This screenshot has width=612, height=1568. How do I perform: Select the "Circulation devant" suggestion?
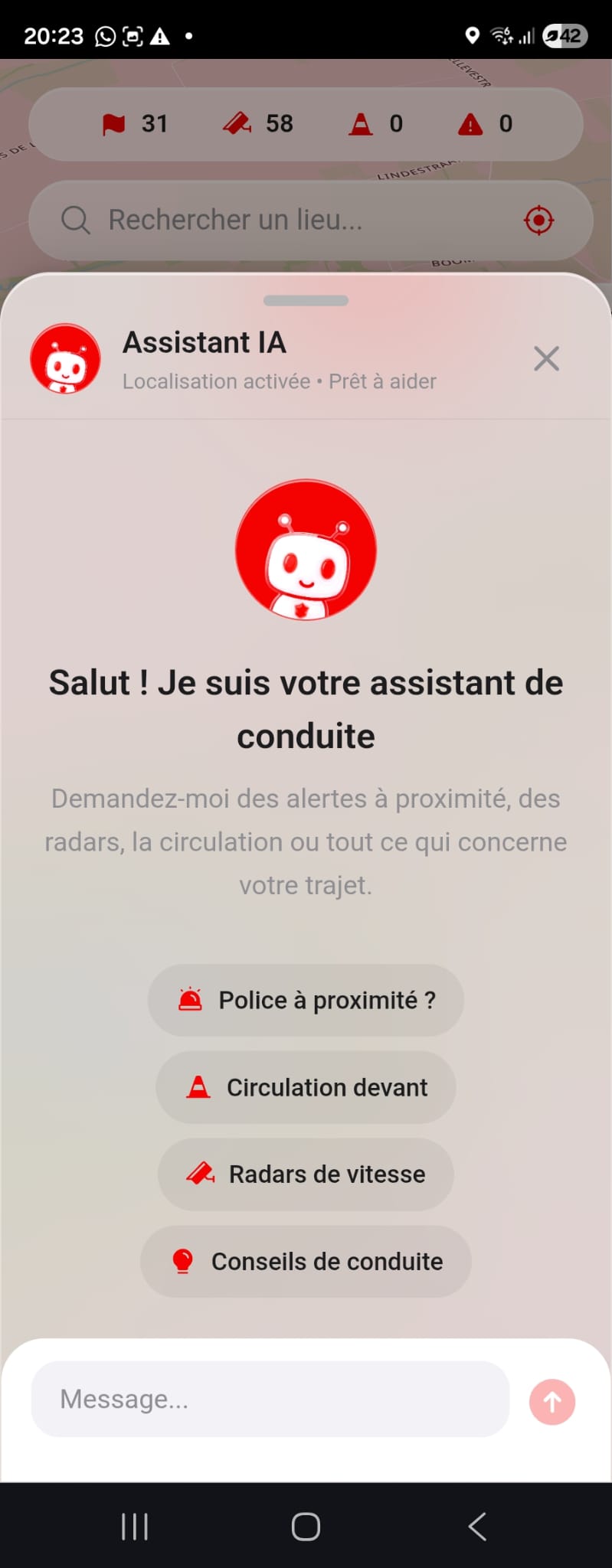tap(306, 1087)
